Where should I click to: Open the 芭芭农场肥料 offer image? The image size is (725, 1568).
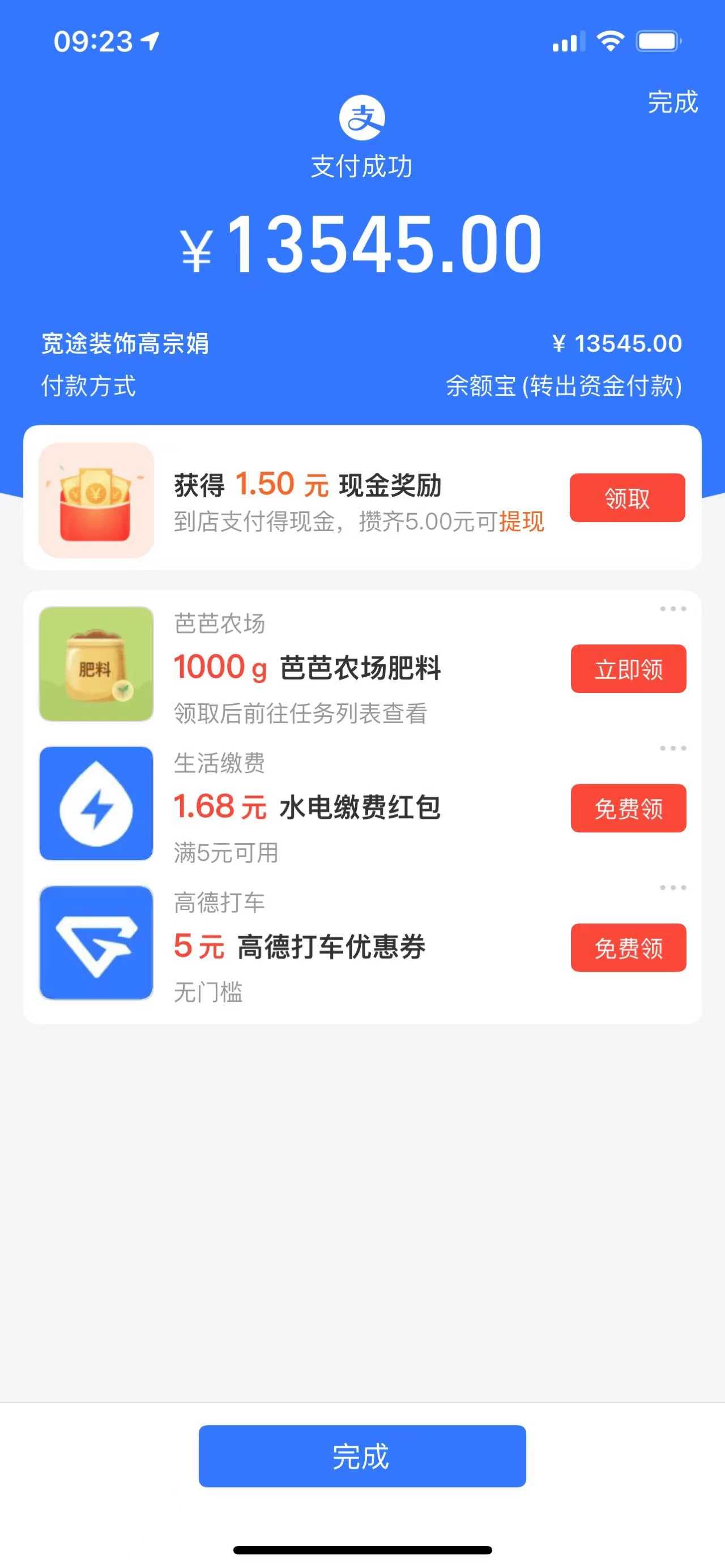click(x=96, y=664)
